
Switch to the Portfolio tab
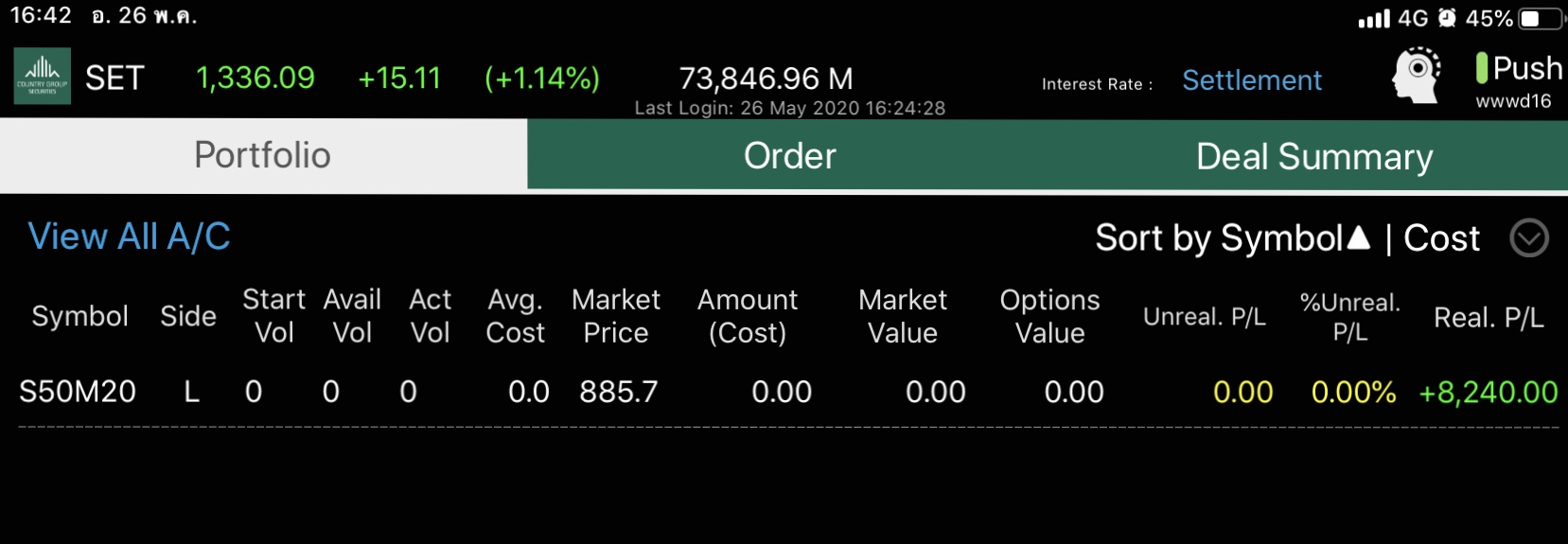[x=263, y=155]
